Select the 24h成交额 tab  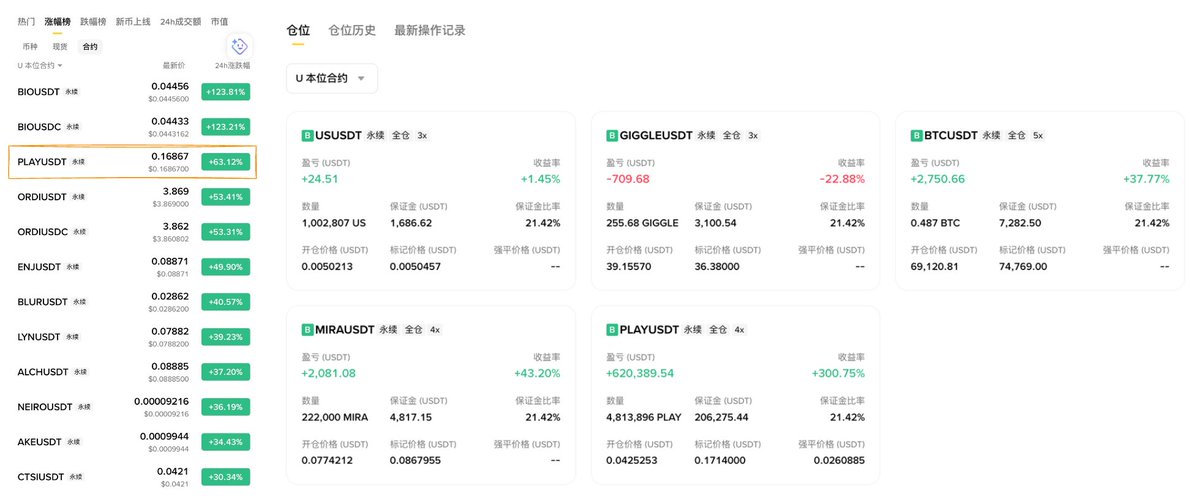point(180,21)
